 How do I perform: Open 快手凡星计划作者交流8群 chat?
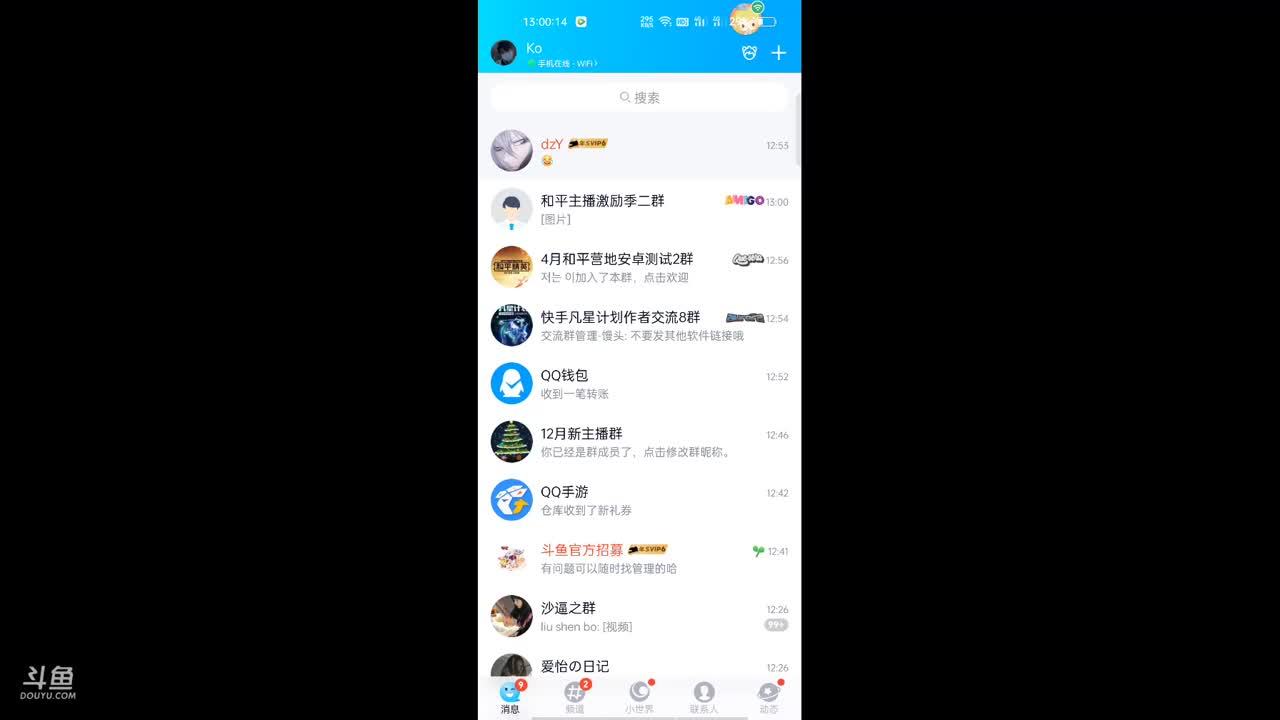(639, 325)
